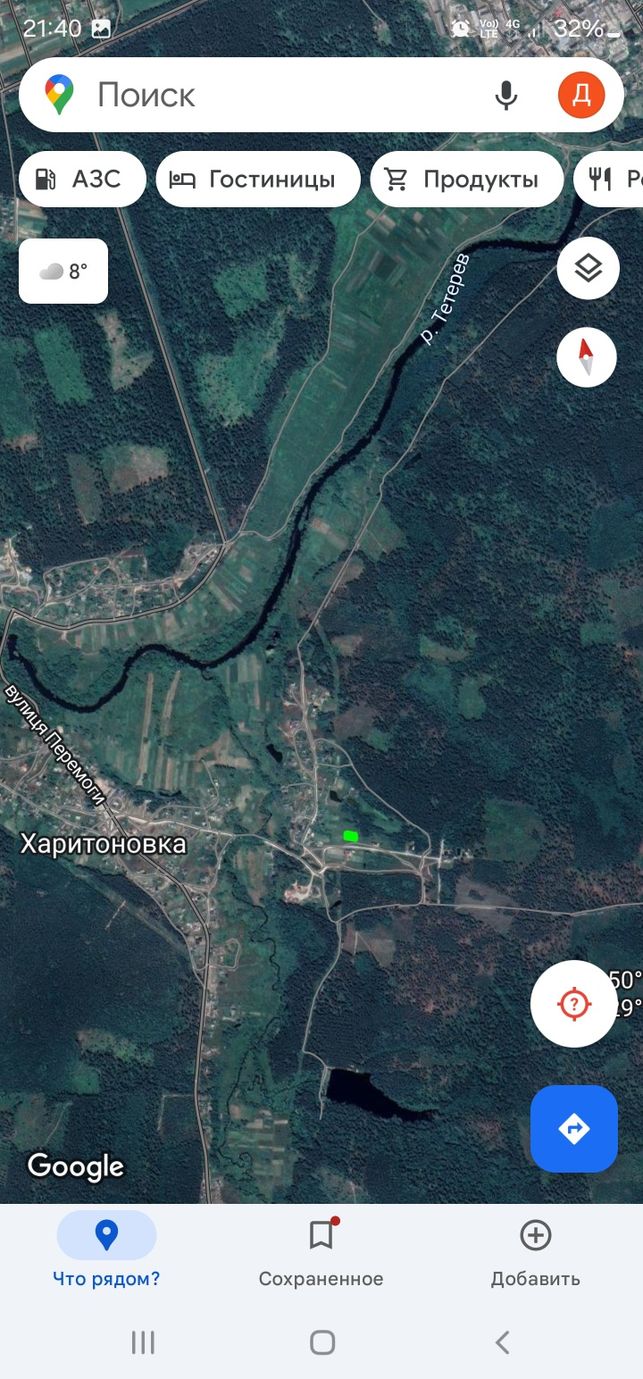
Task: Center map on my location
Action: pos(573,1003)
